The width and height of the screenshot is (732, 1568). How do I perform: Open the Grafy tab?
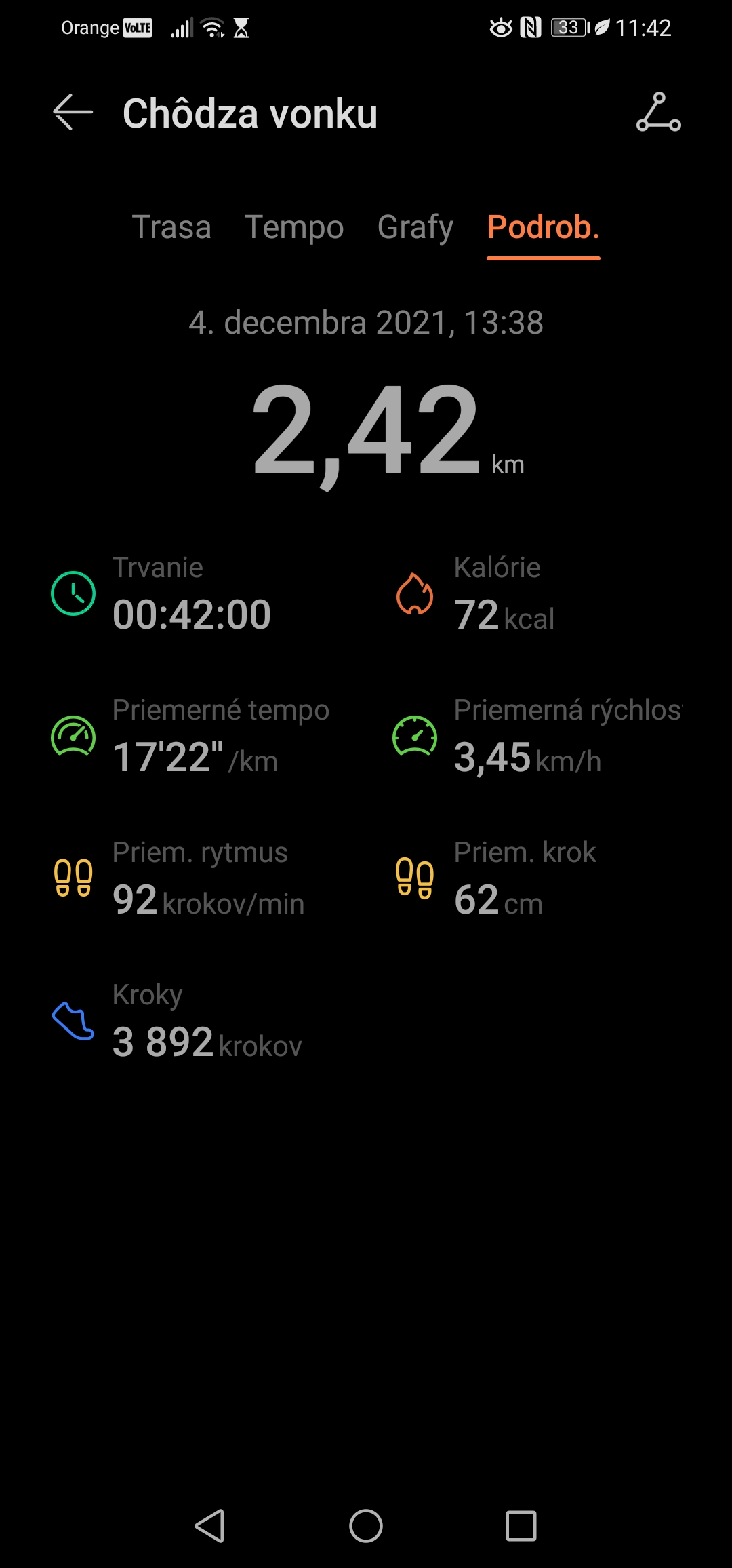(x=415, y=227)
